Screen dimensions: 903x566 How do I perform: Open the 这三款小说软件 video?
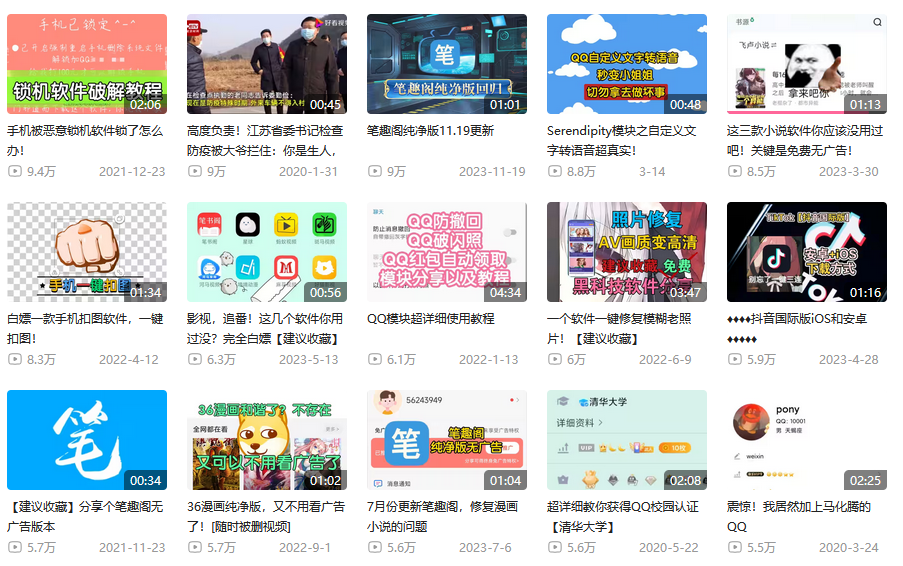click(x=807, y=64)
